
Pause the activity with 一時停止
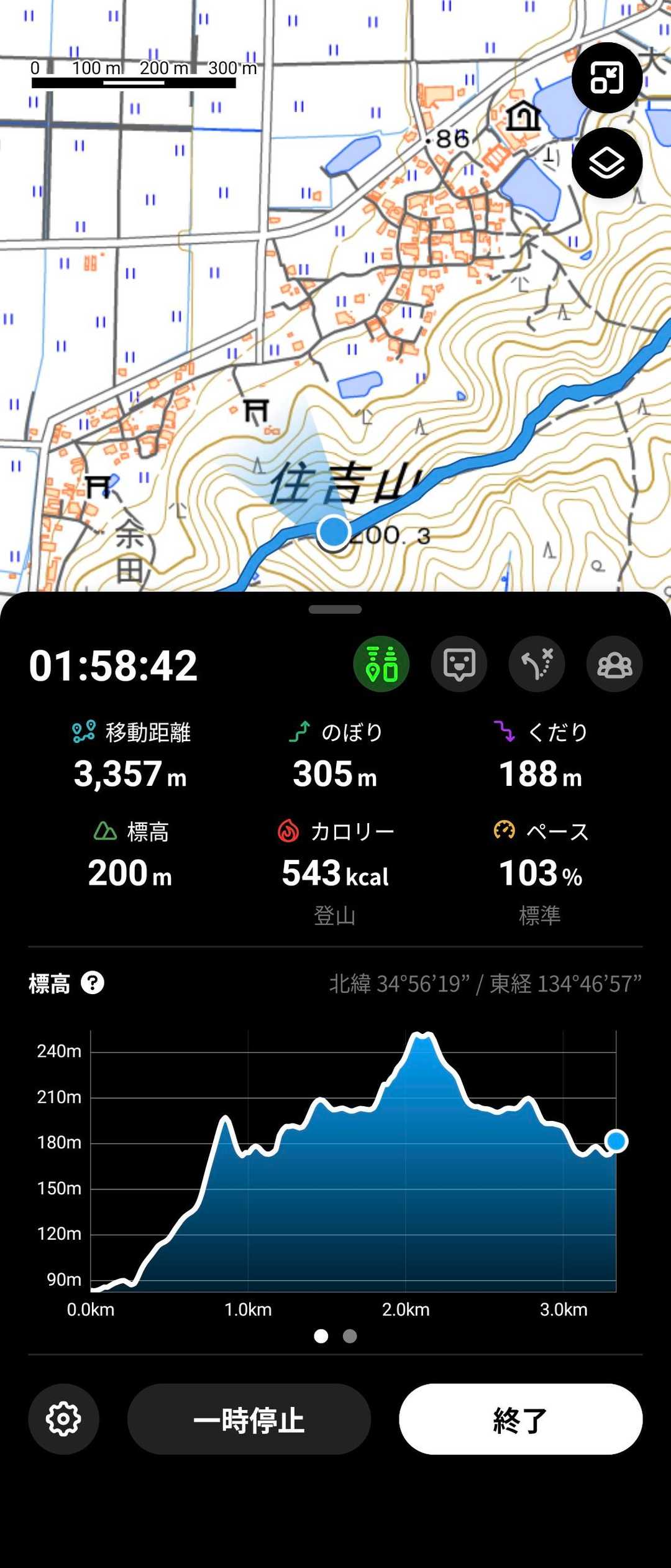point(249,1419)
